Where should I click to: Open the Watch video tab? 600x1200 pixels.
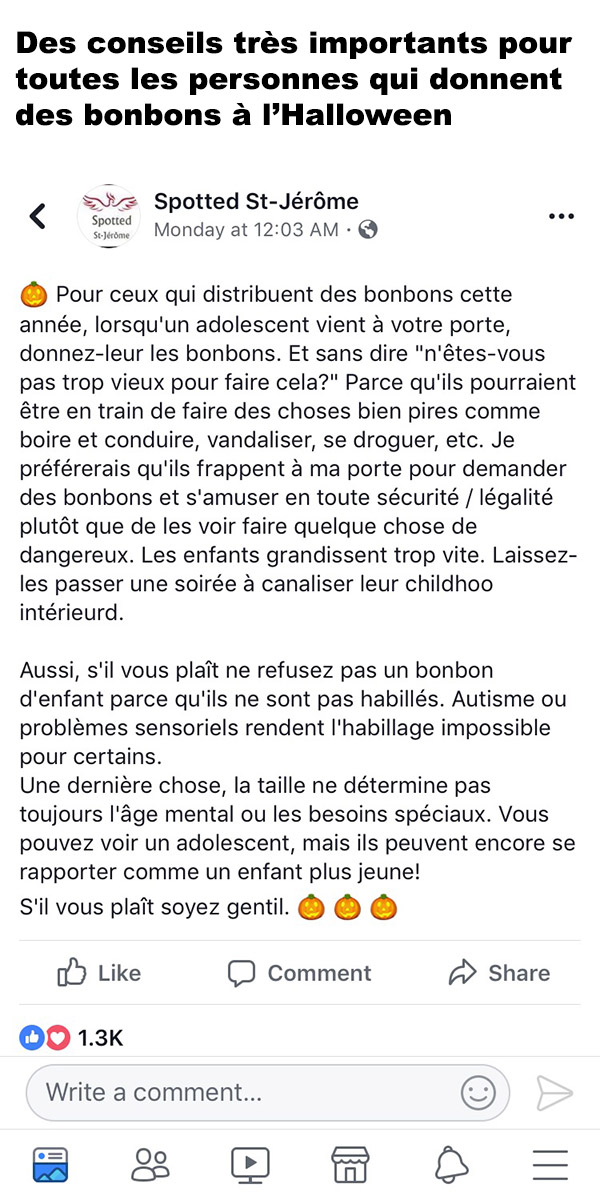coord(250,1164)
